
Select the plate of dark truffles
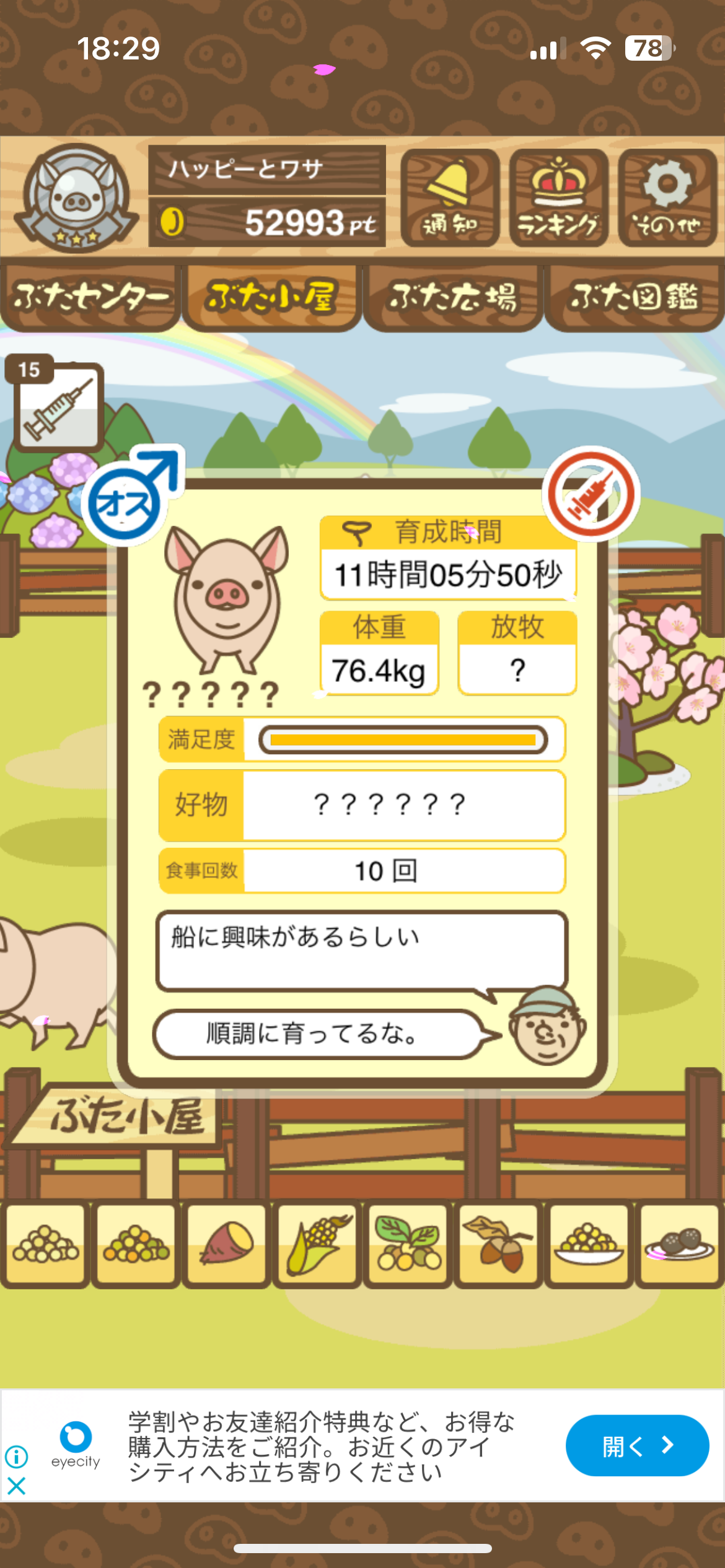coord(679,1244)
